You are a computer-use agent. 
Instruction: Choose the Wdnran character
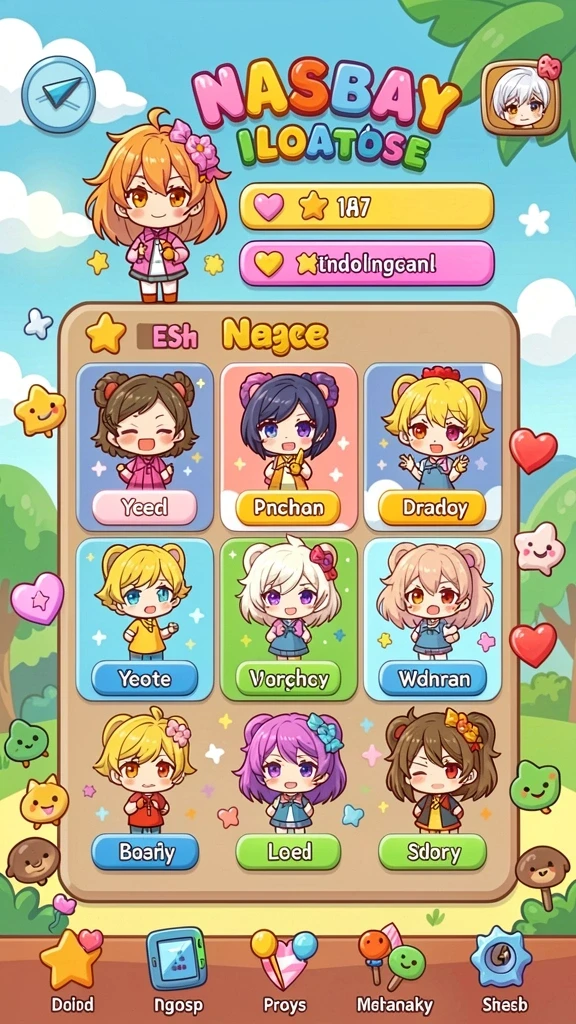(x=433, y=619)
